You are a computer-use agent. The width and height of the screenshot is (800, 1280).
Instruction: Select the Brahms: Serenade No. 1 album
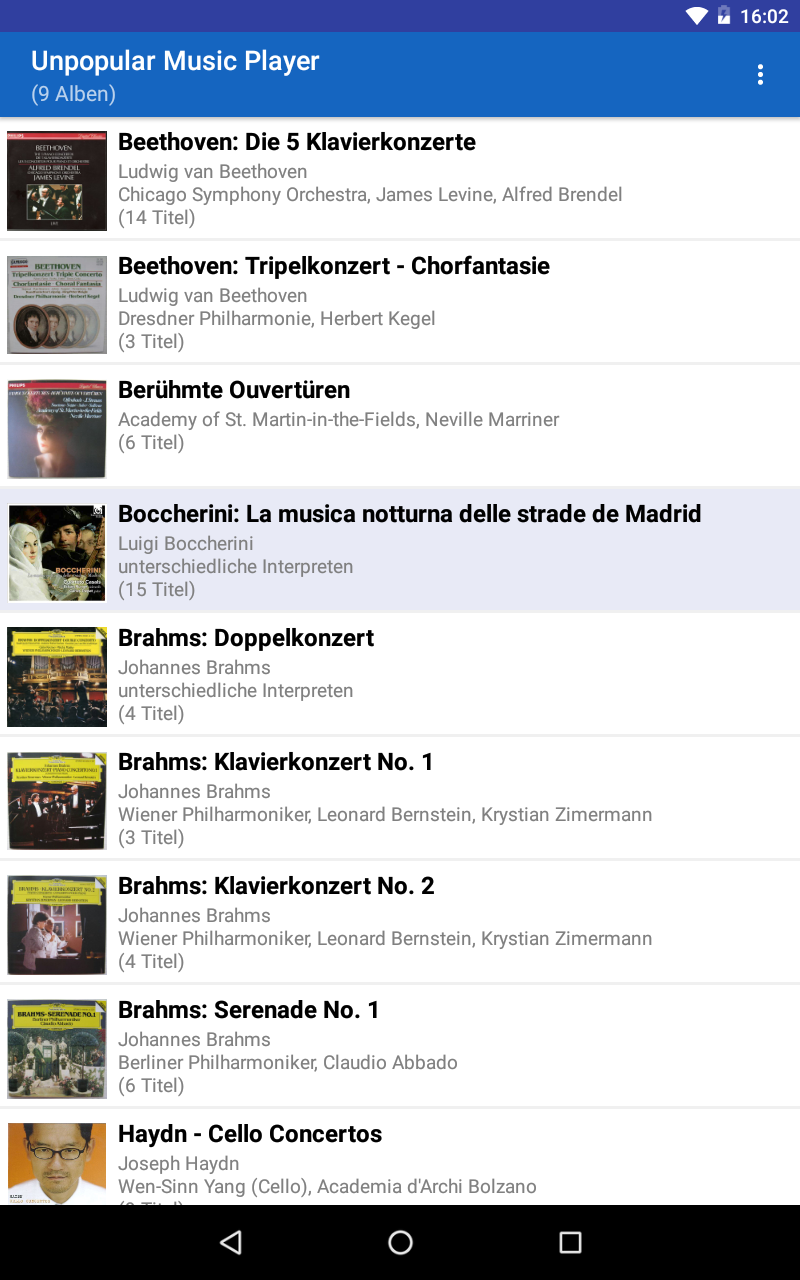point(400,1047)
